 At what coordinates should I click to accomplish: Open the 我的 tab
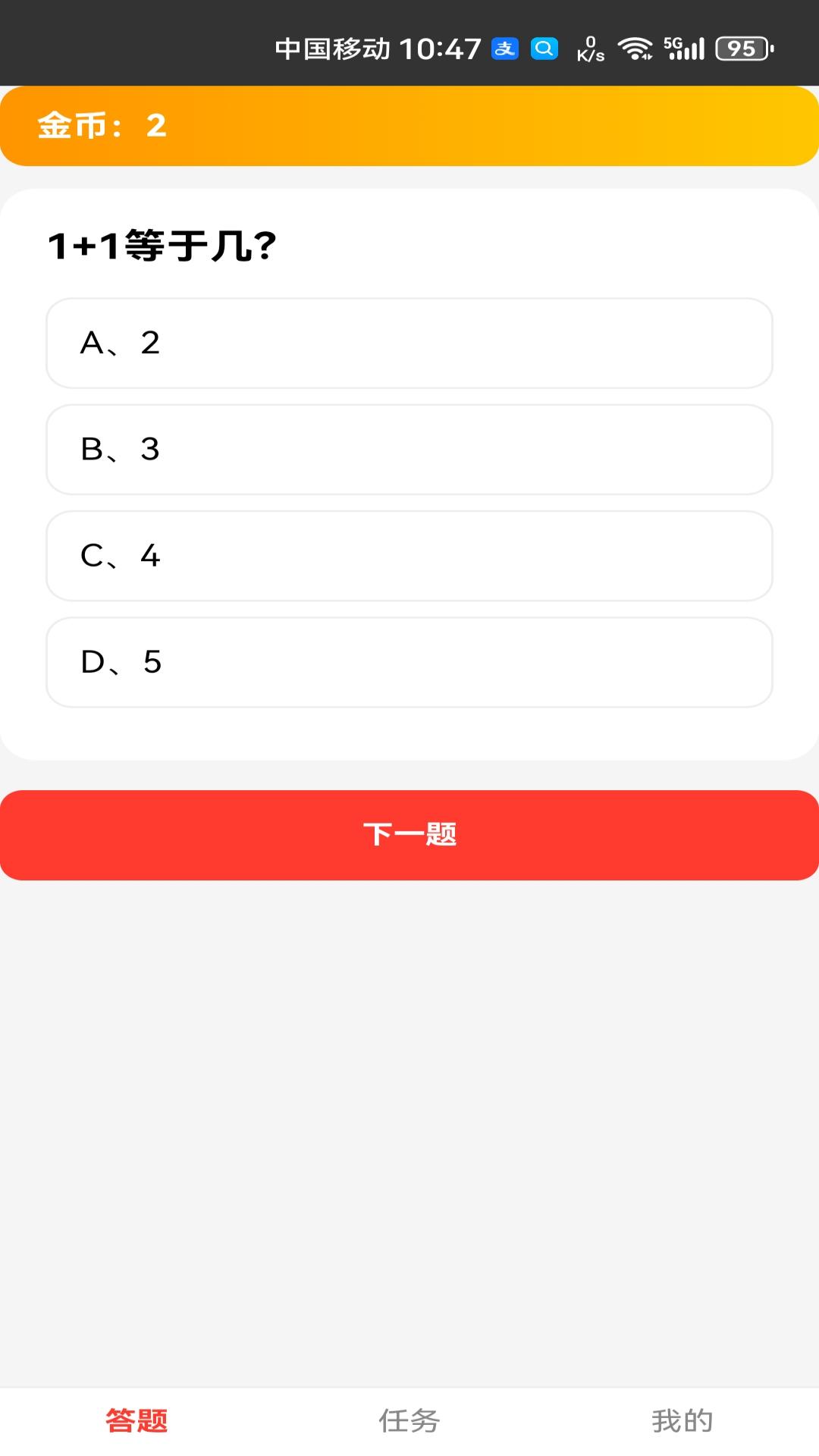682,1421
